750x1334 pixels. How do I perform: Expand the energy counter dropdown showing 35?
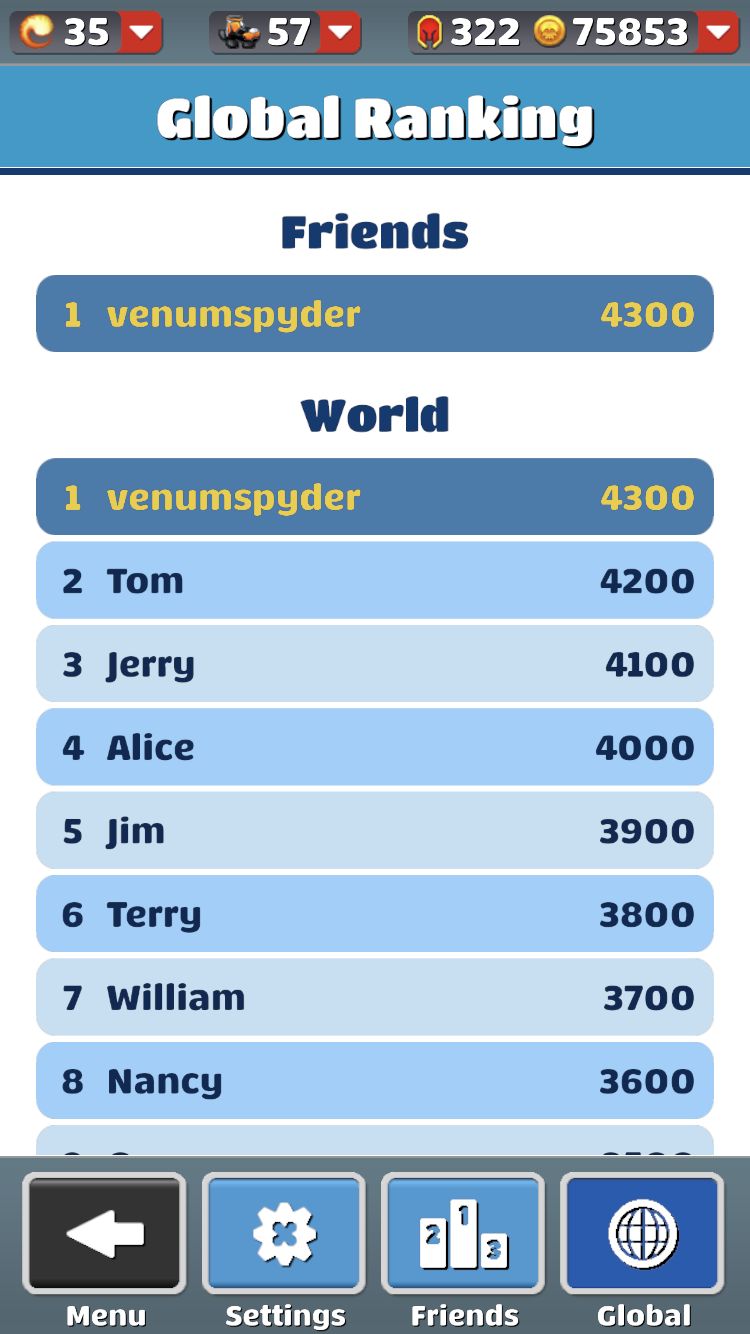[x=141, y=33]
